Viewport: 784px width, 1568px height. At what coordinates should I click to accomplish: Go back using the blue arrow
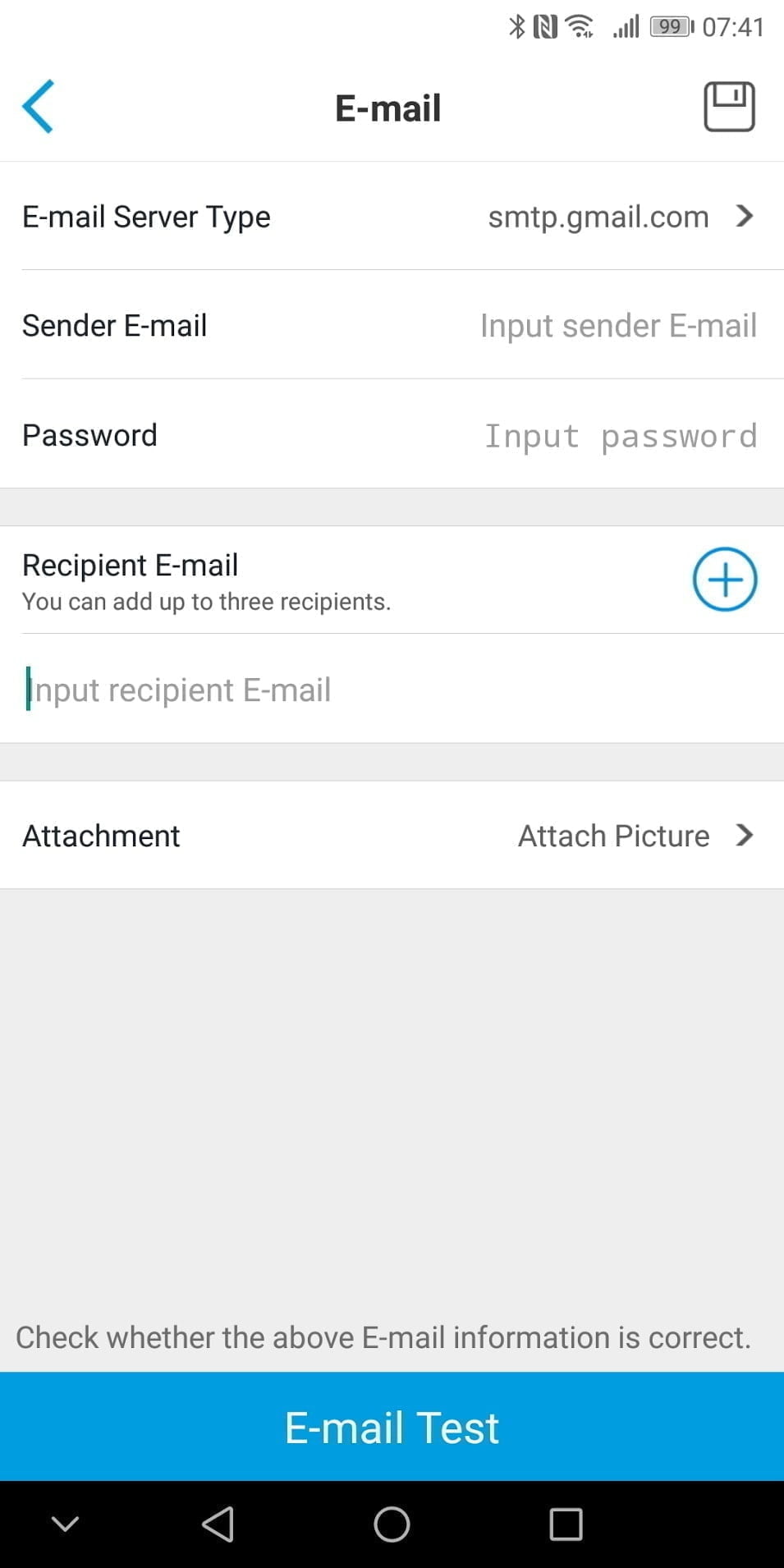[39, 107]
